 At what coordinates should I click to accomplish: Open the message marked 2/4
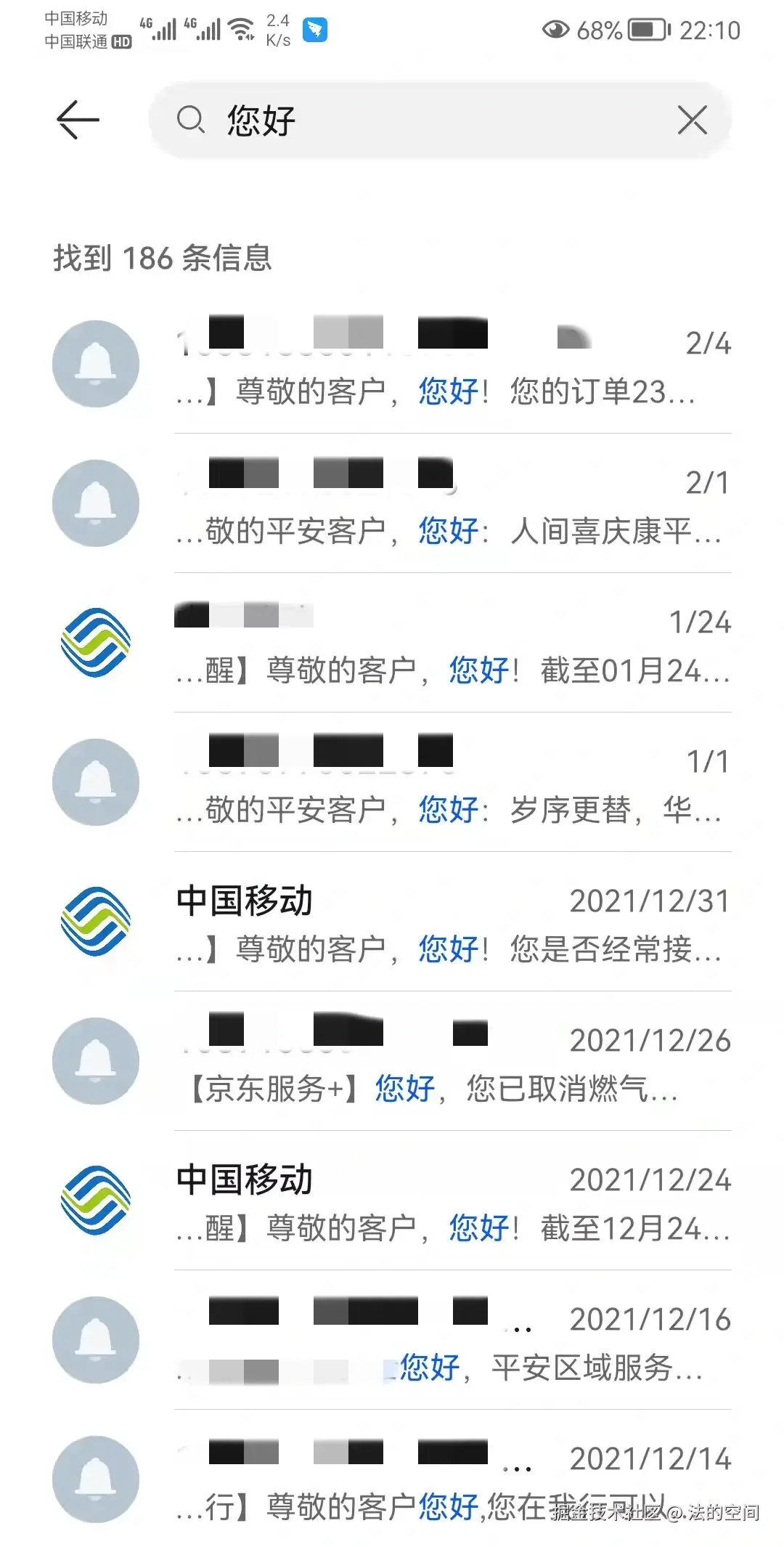pyautogui.click(x=450, y=367)
